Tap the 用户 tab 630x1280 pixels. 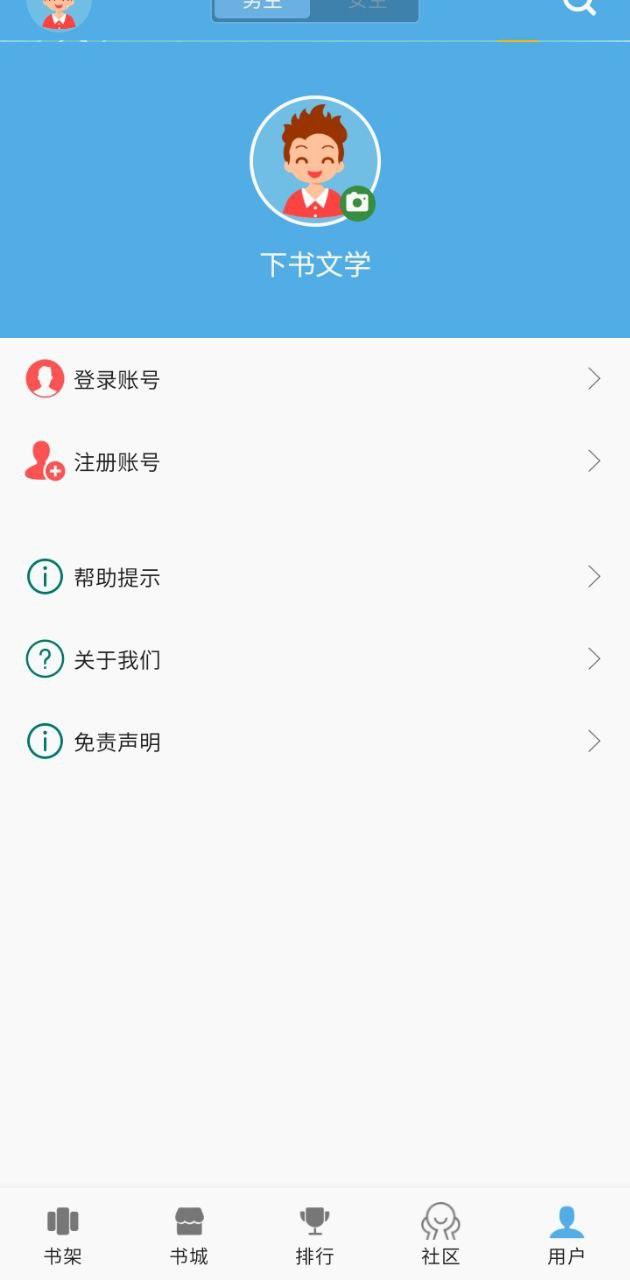(566, 1236)
